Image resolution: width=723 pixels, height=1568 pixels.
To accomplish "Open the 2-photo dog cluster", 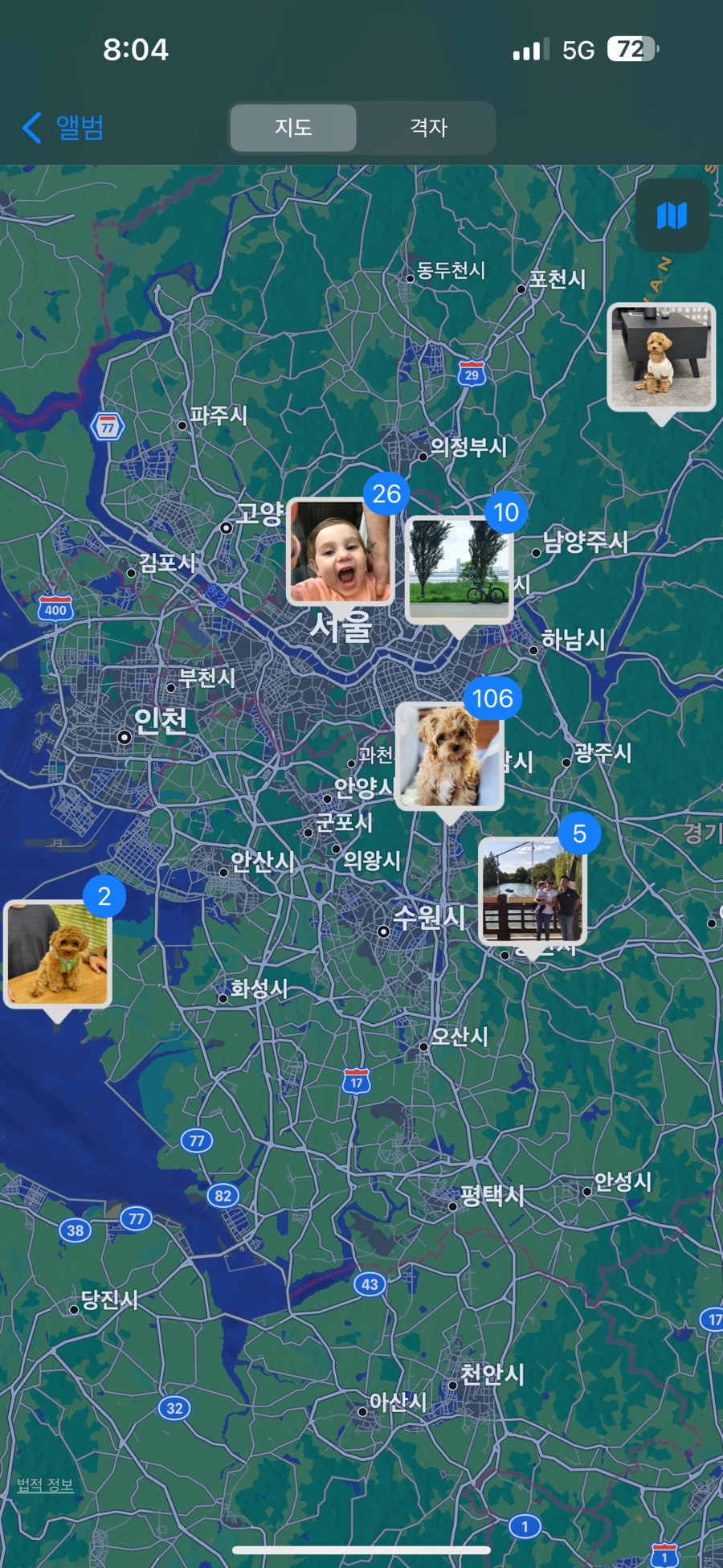I will (x=57, y=954).
